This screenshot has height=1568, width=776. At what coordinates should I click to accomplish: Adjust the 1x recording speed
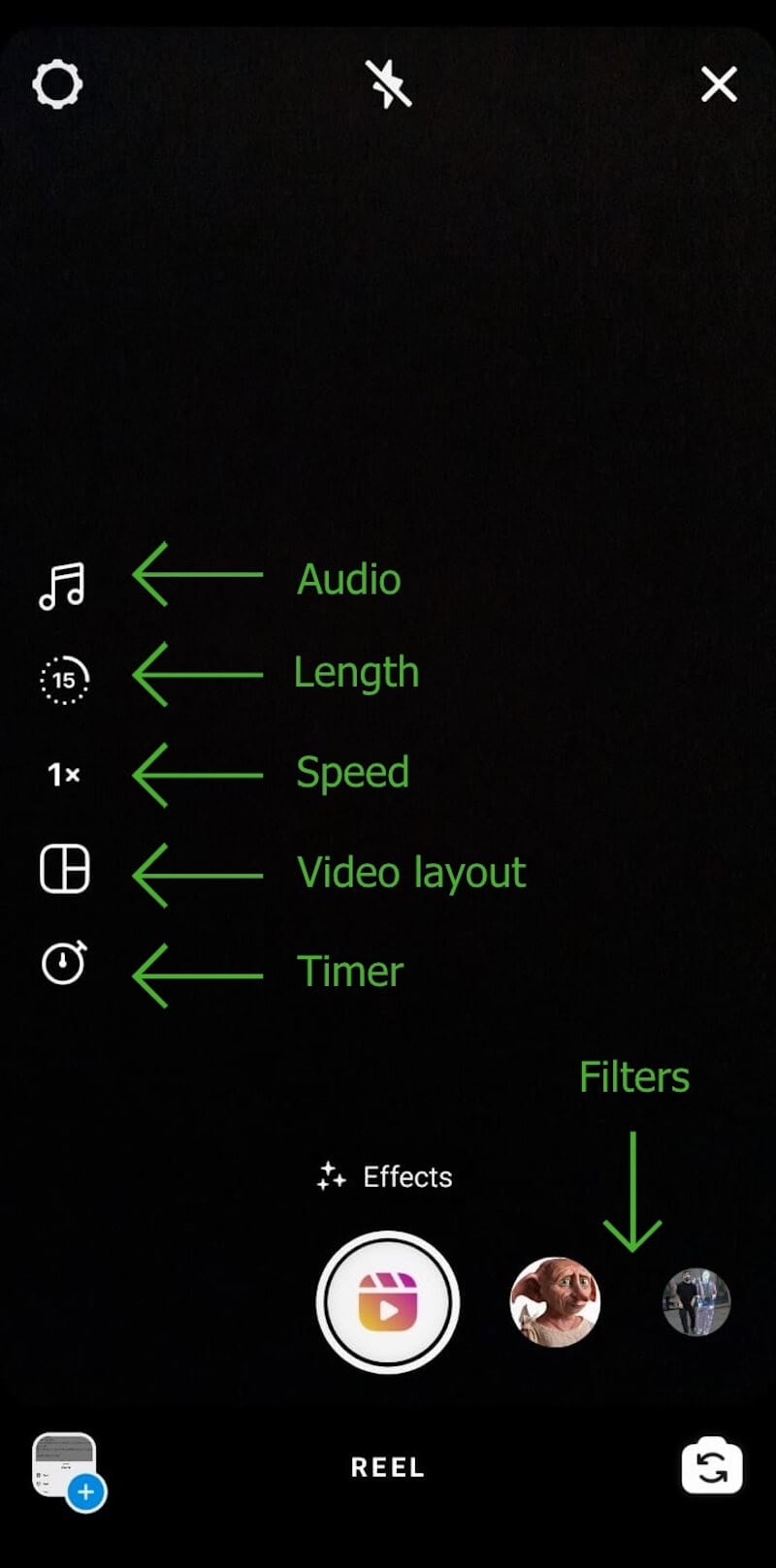point(64,774)
